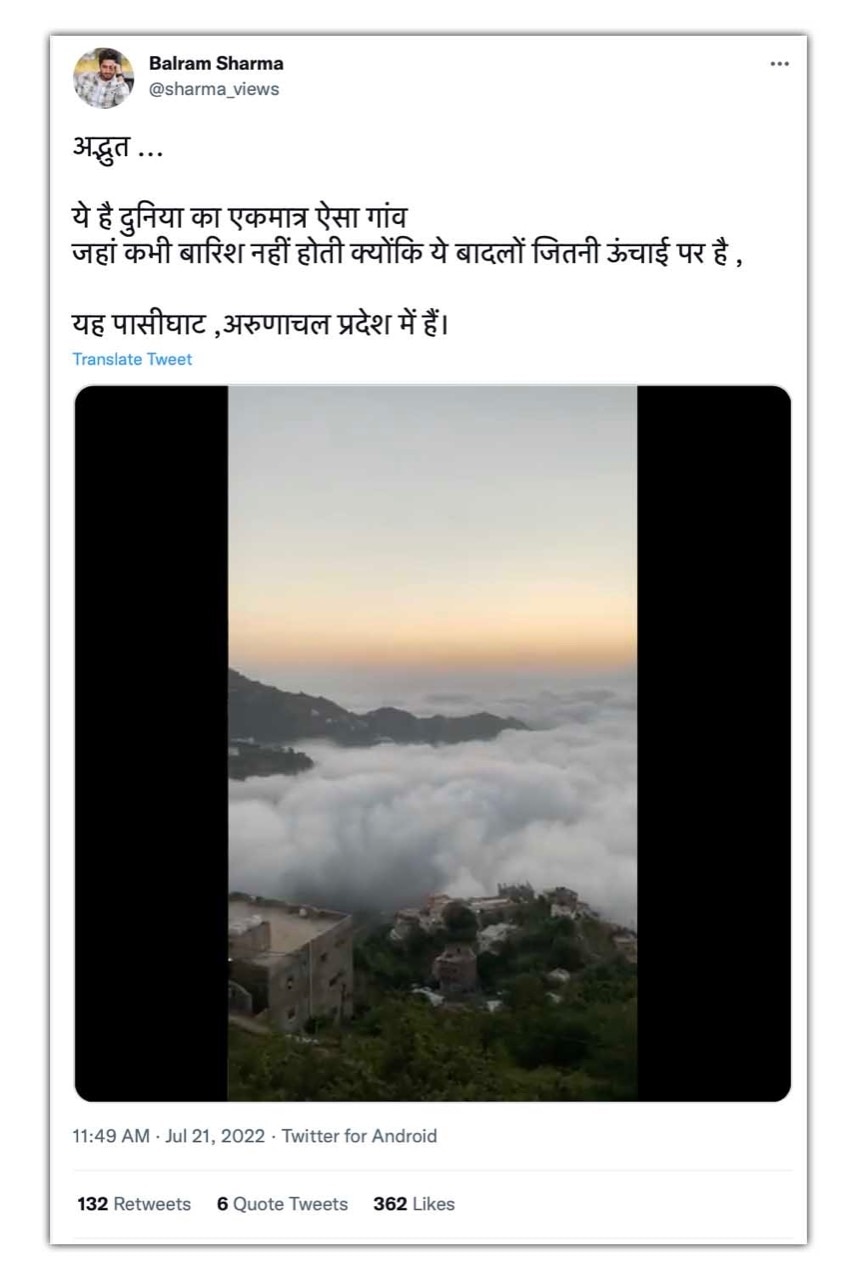Open the tweet's overflow menu
The height and width of the screenshot is (1280, 852).
(779, 64)
